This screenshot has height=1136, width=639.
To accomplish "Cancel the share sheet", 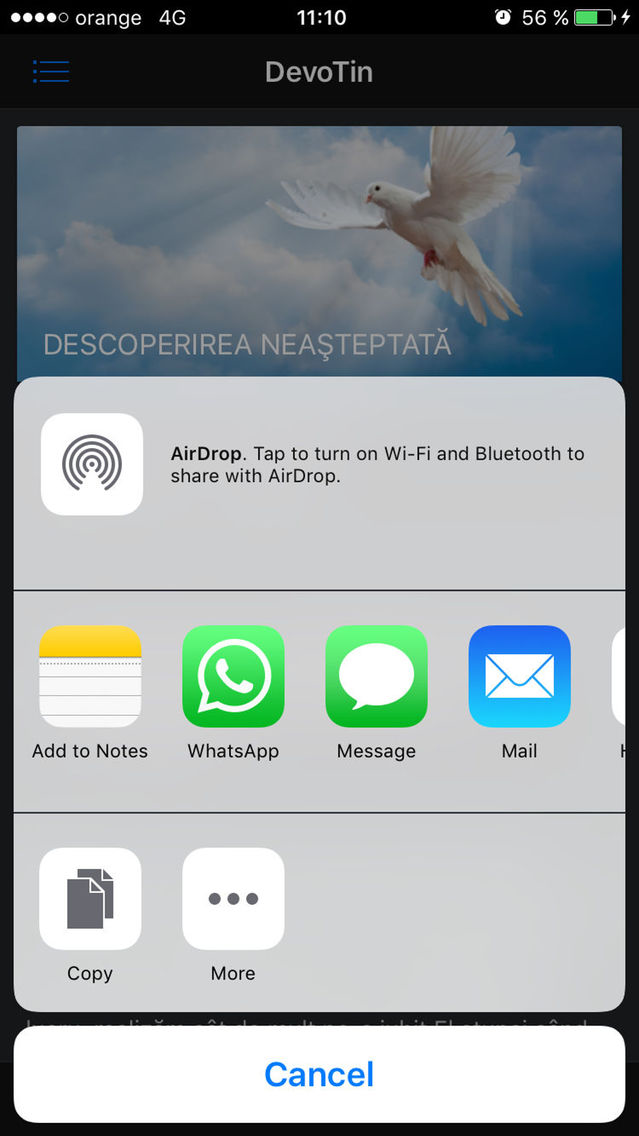I will point(320,1074).
